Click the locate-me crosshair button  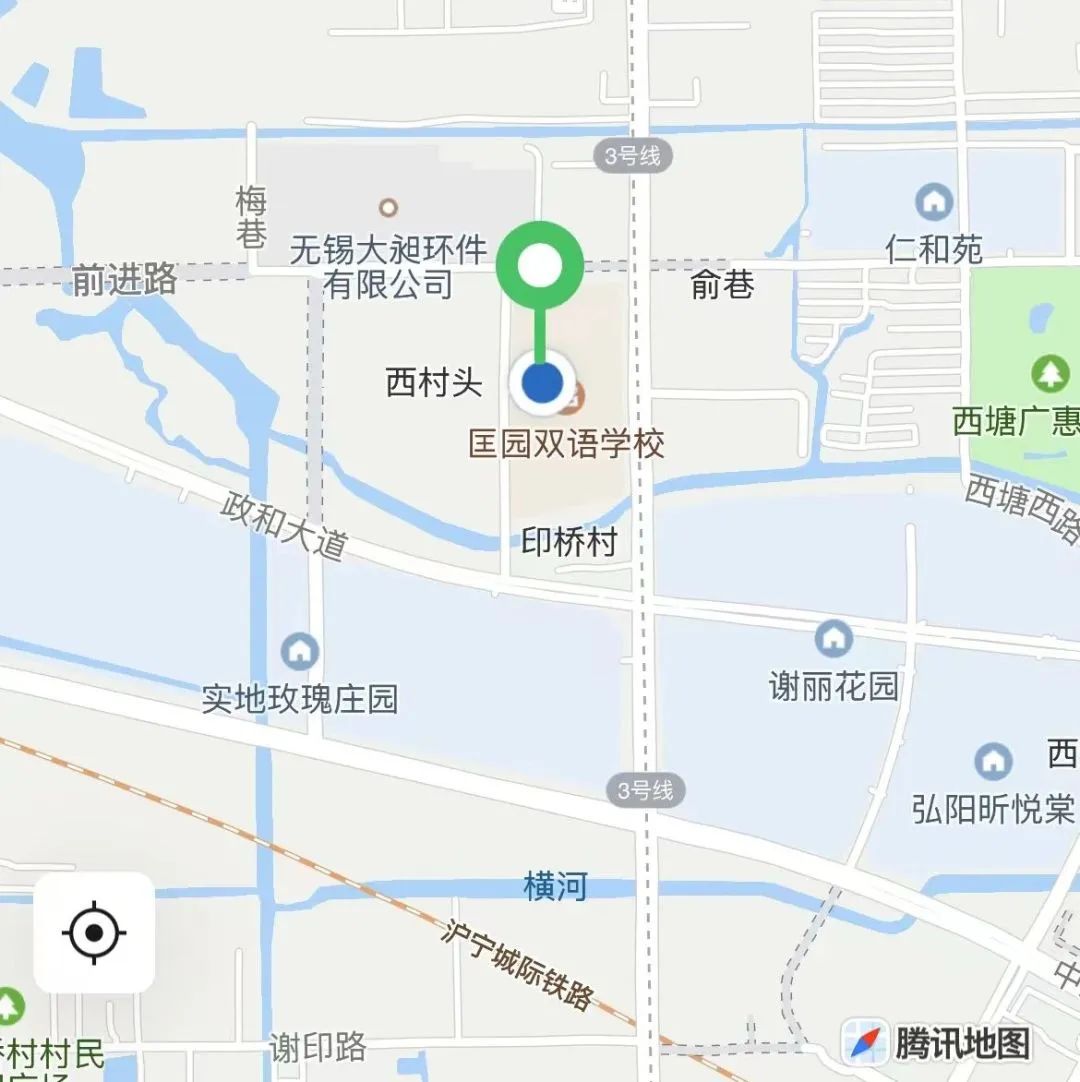(92, 932)
